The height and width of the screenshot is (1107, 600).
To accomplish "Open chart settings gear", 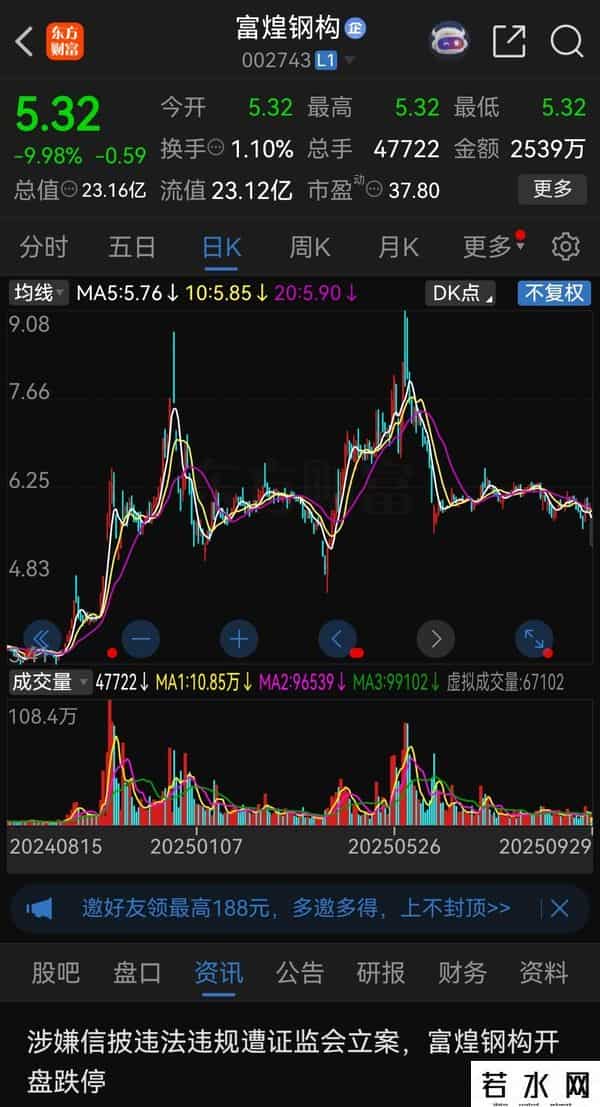I will tap(566, 247).
